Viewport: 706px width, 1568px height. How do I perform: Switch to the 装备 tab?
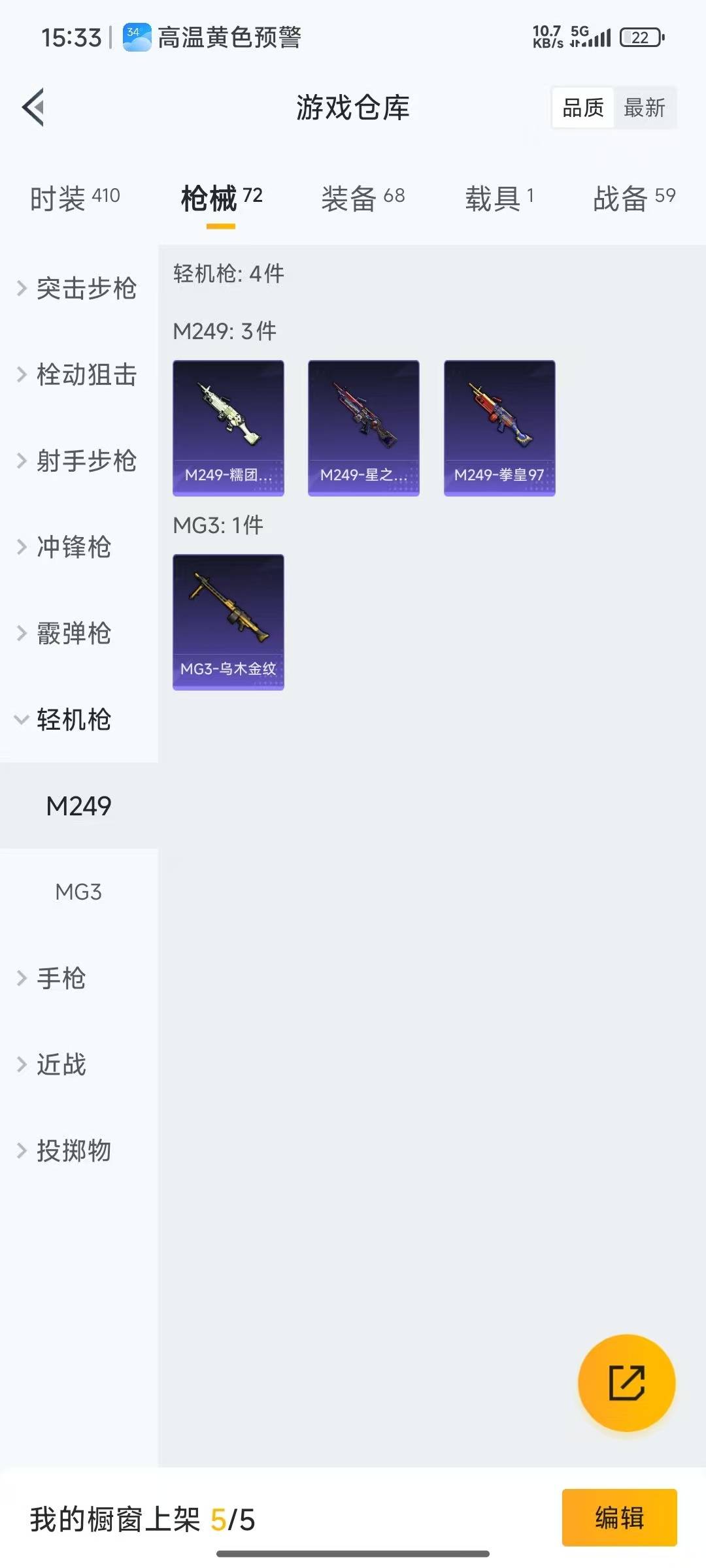(x=363, y=198)
